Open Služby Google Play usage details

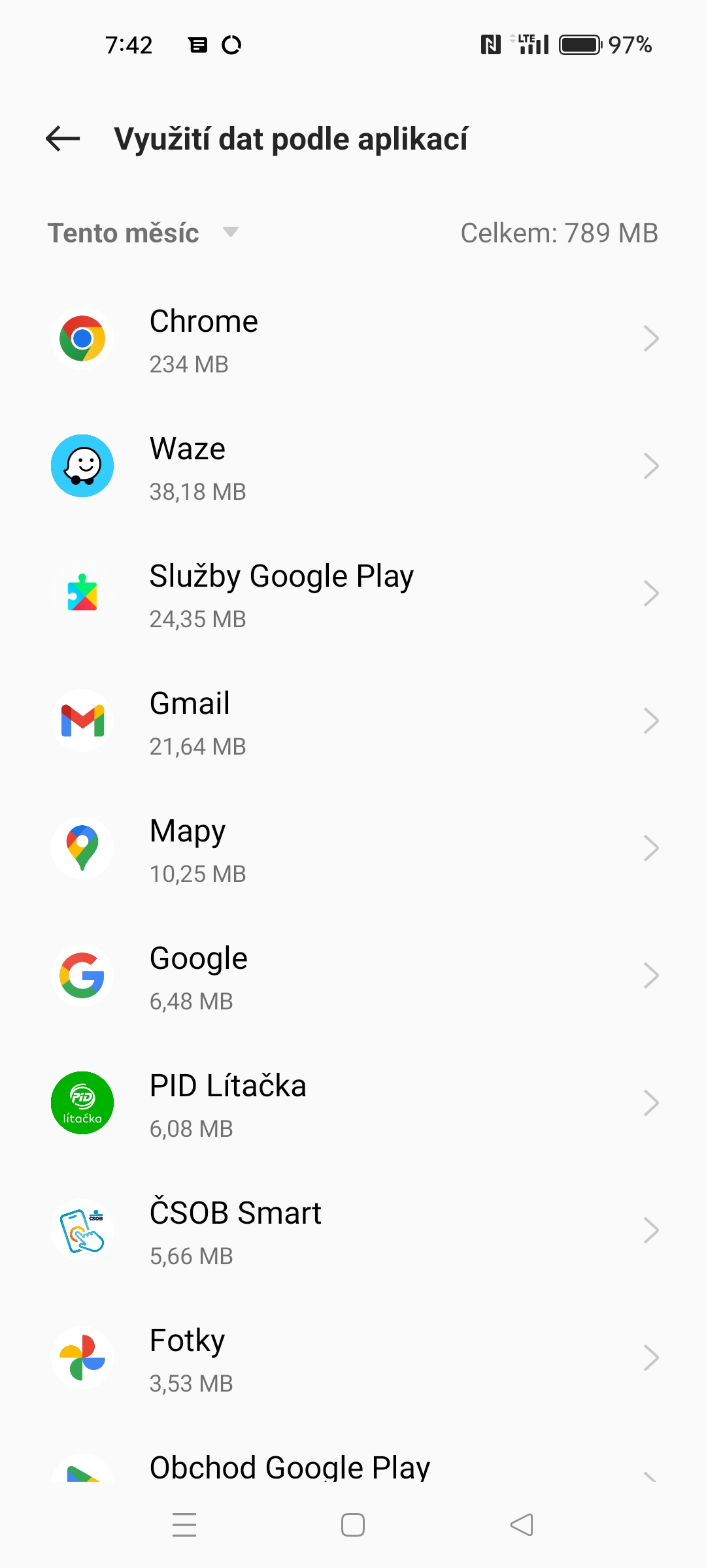tap(353, 593)
